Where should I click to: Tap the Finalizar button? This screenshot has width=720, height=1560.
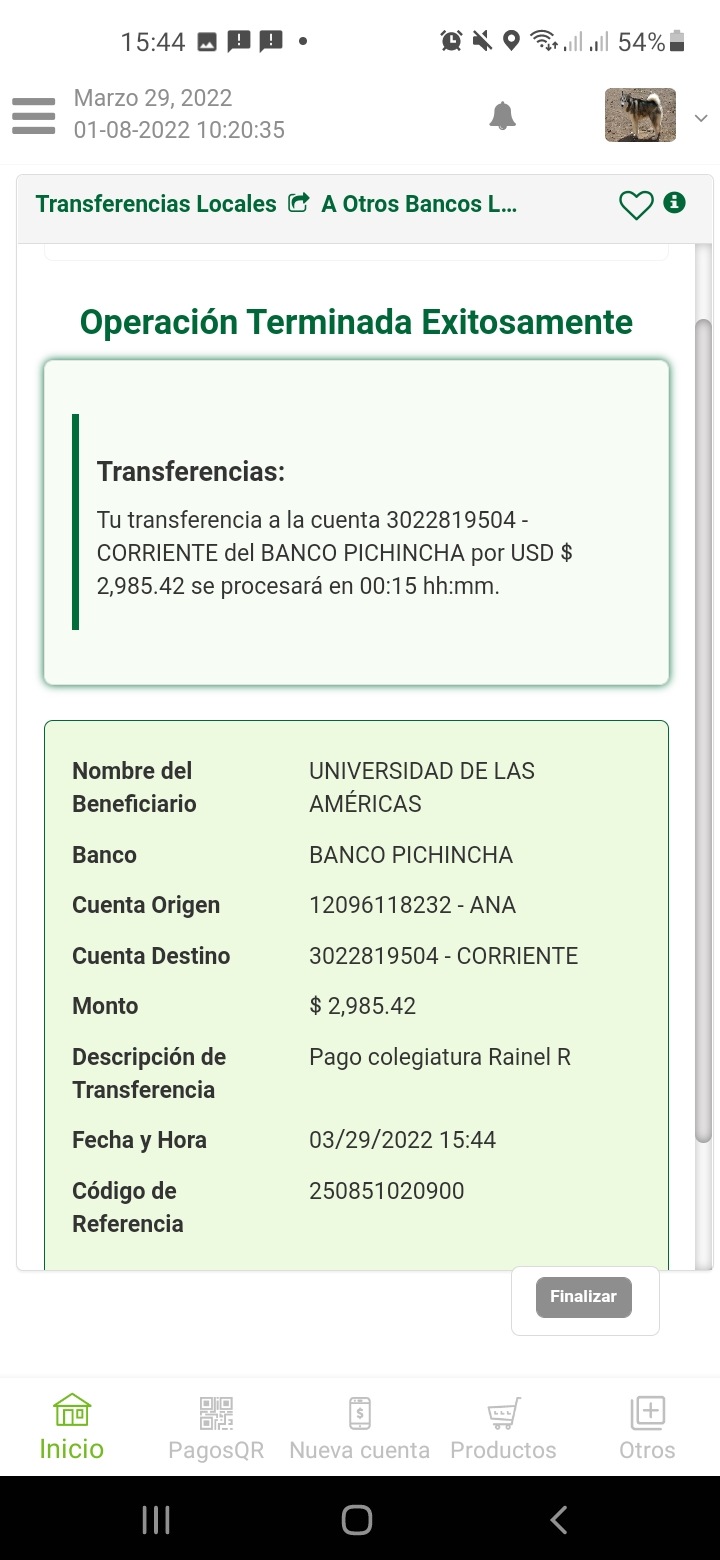[584, 1297]
